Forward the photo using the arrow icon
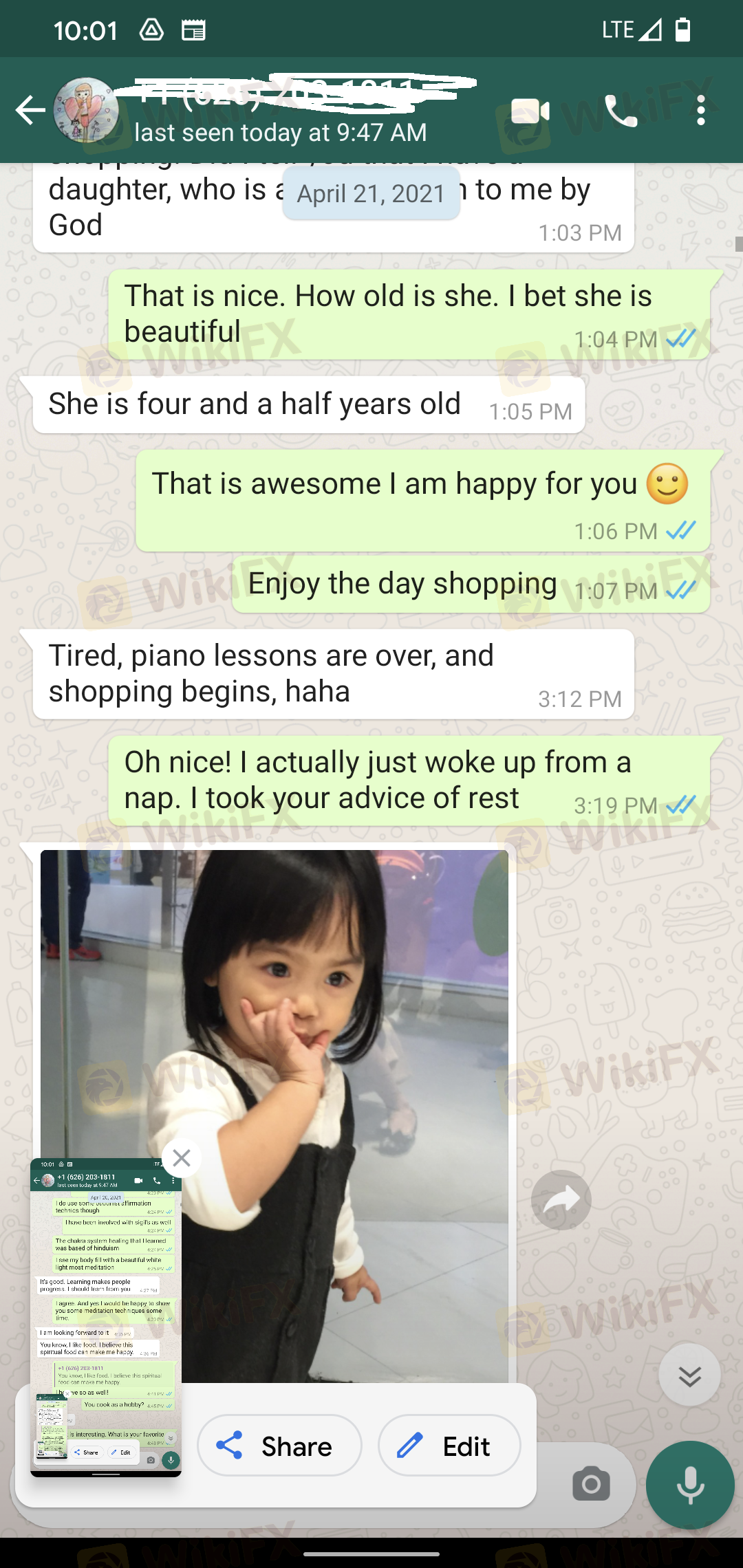The height and width of the screenshot is (1568, 743). click(x=561, y=1200)
